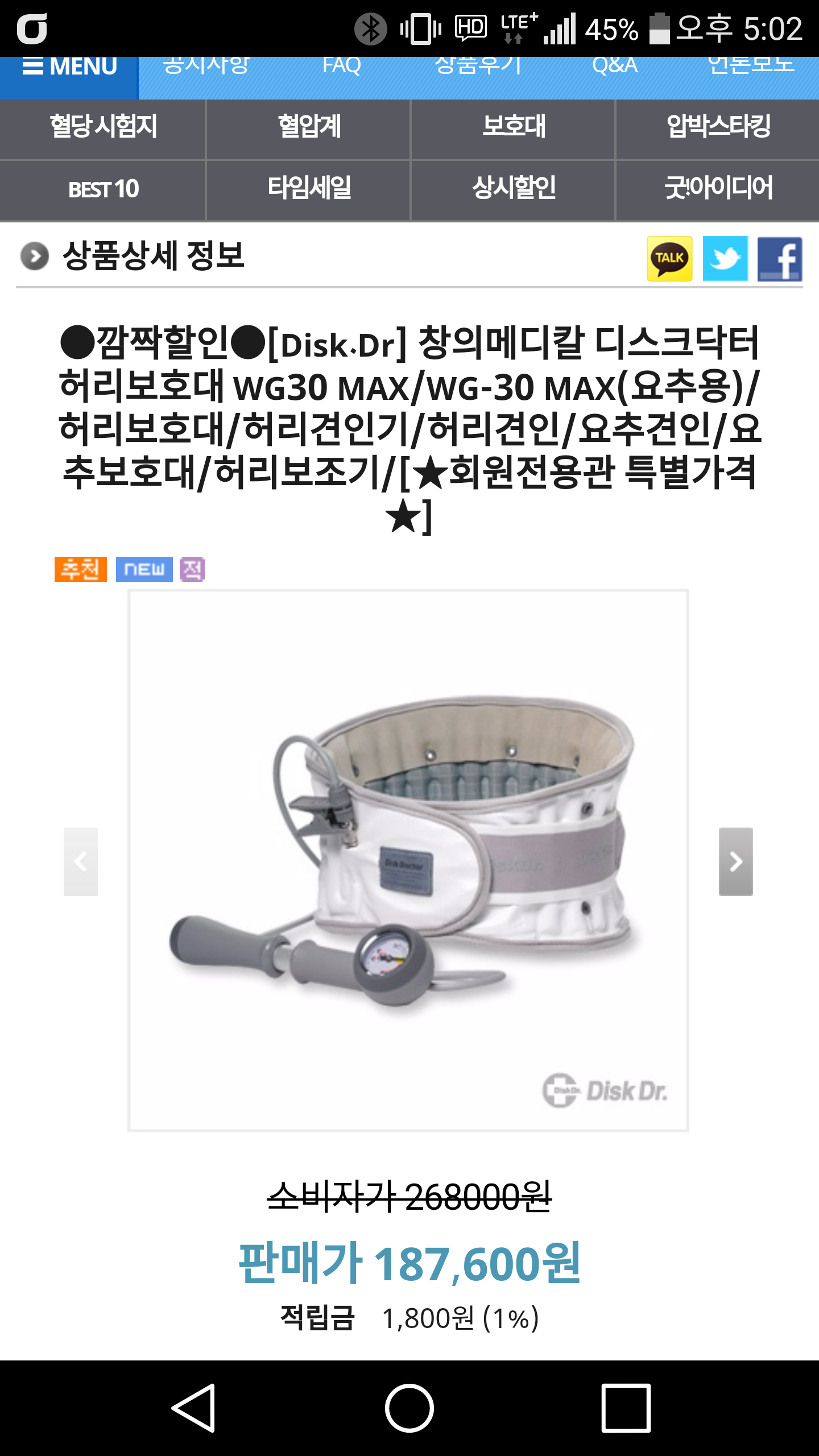The image size is (819, 1456).
Task: Share this product on Twitter
Action: click(725, 259)
